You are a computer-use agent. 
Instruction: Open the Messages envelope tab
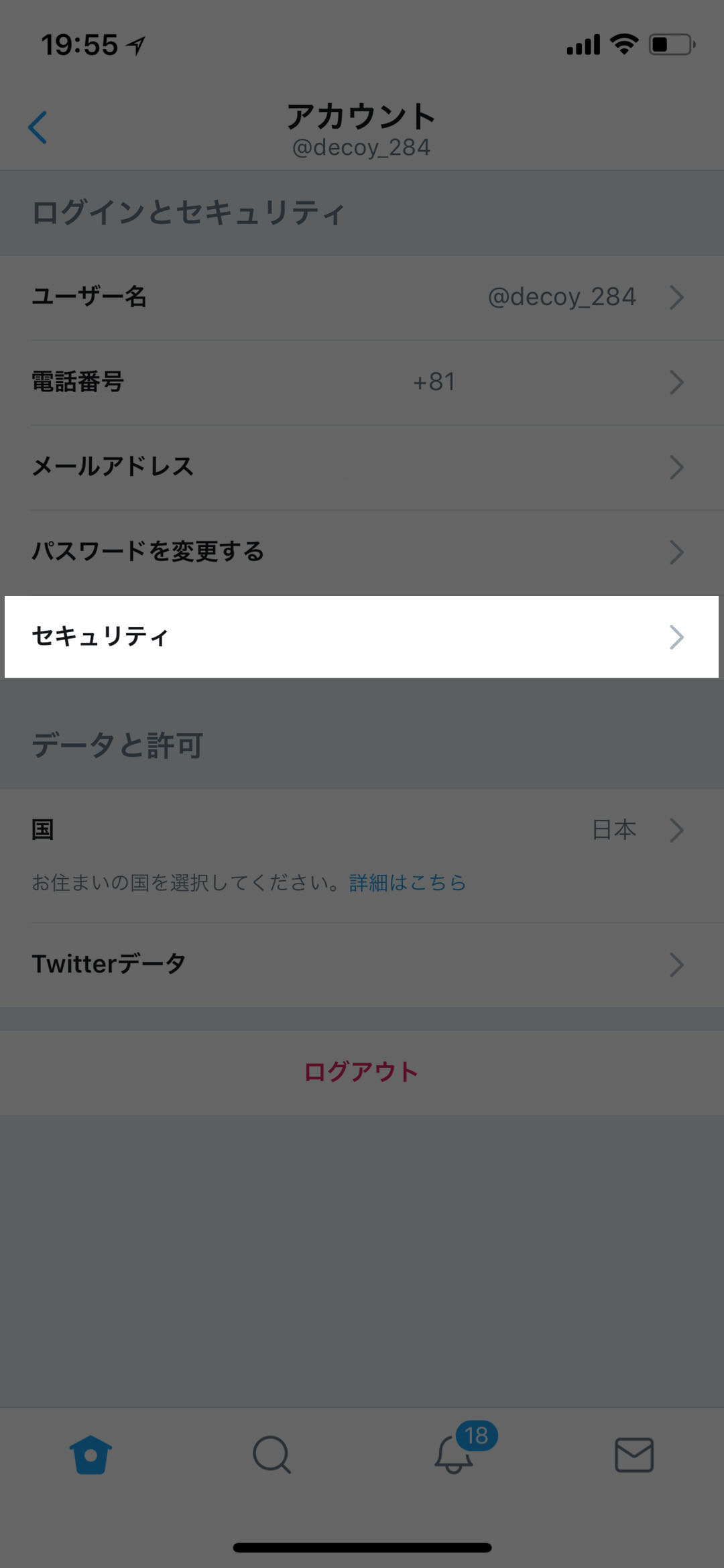pyautogui.click(x=634, y=1455)
